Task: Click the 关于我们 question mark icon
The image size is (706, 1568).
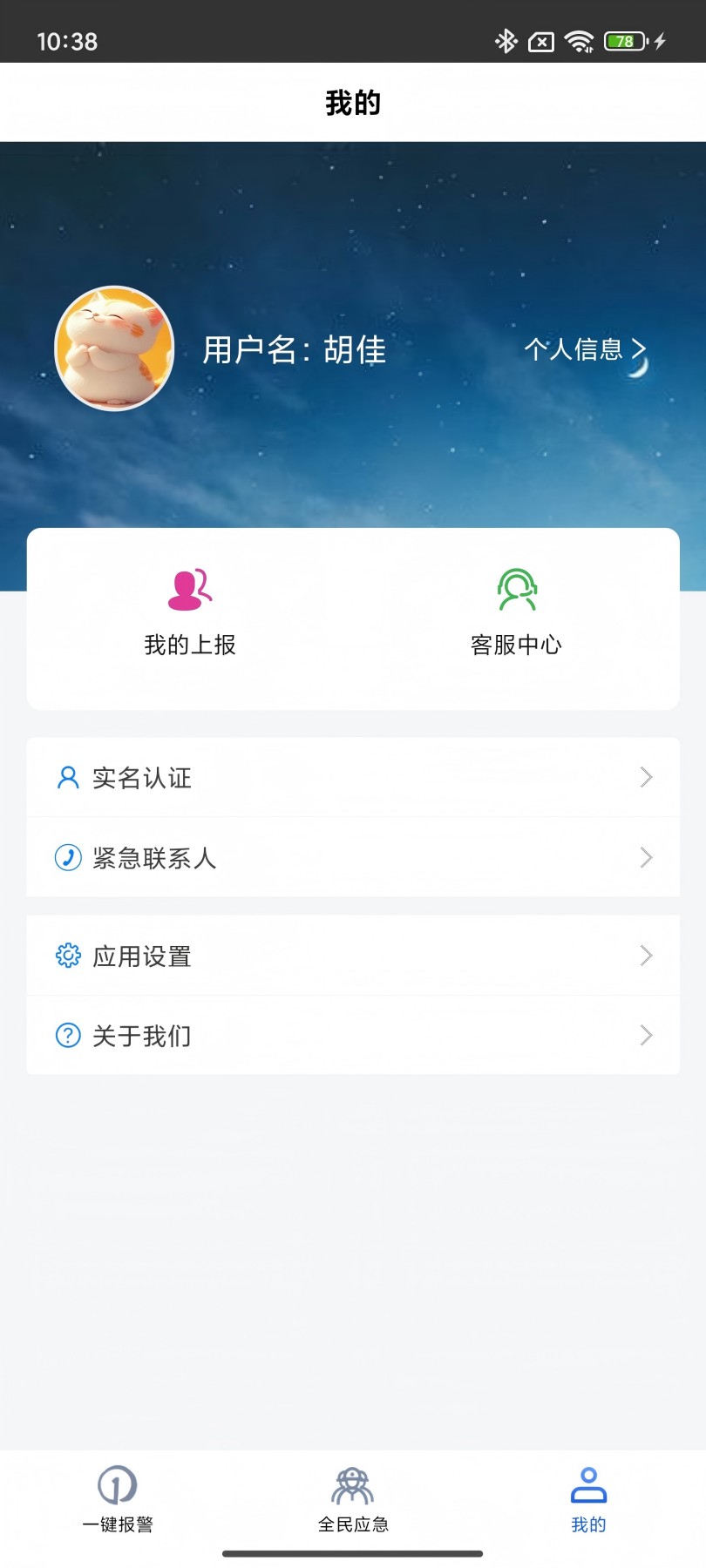Action: tap(67, 1035)
